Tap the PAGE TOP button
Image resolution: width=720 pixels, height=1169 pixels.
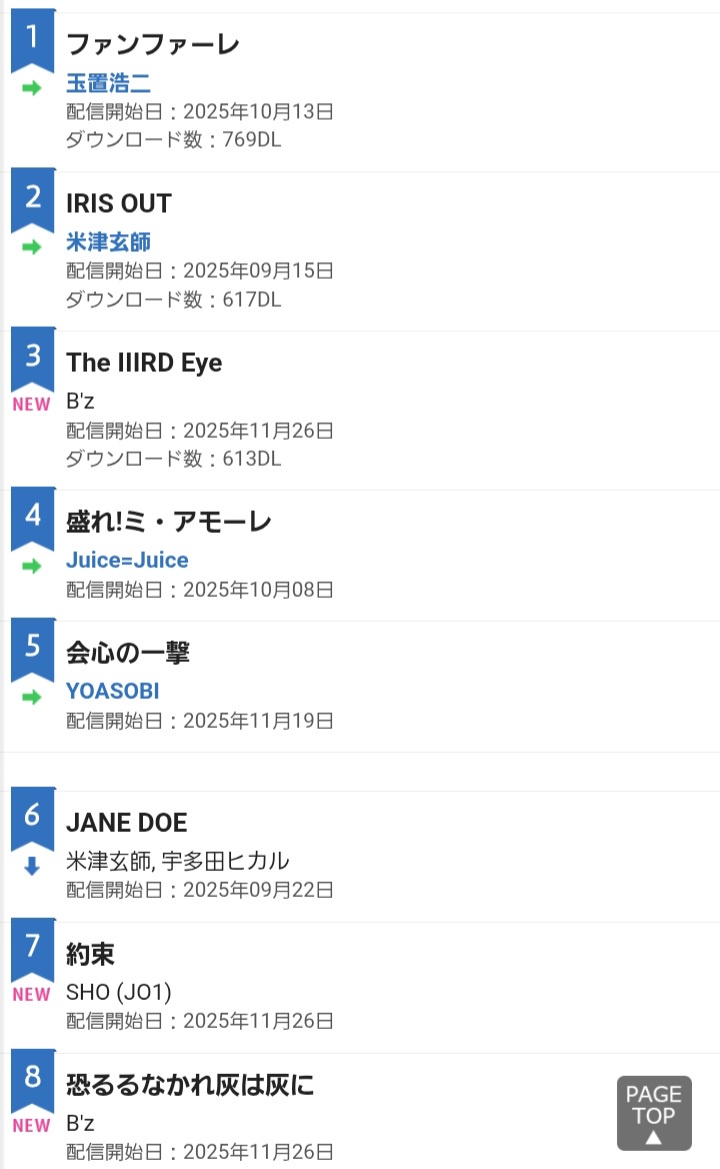pos(654,1113)
